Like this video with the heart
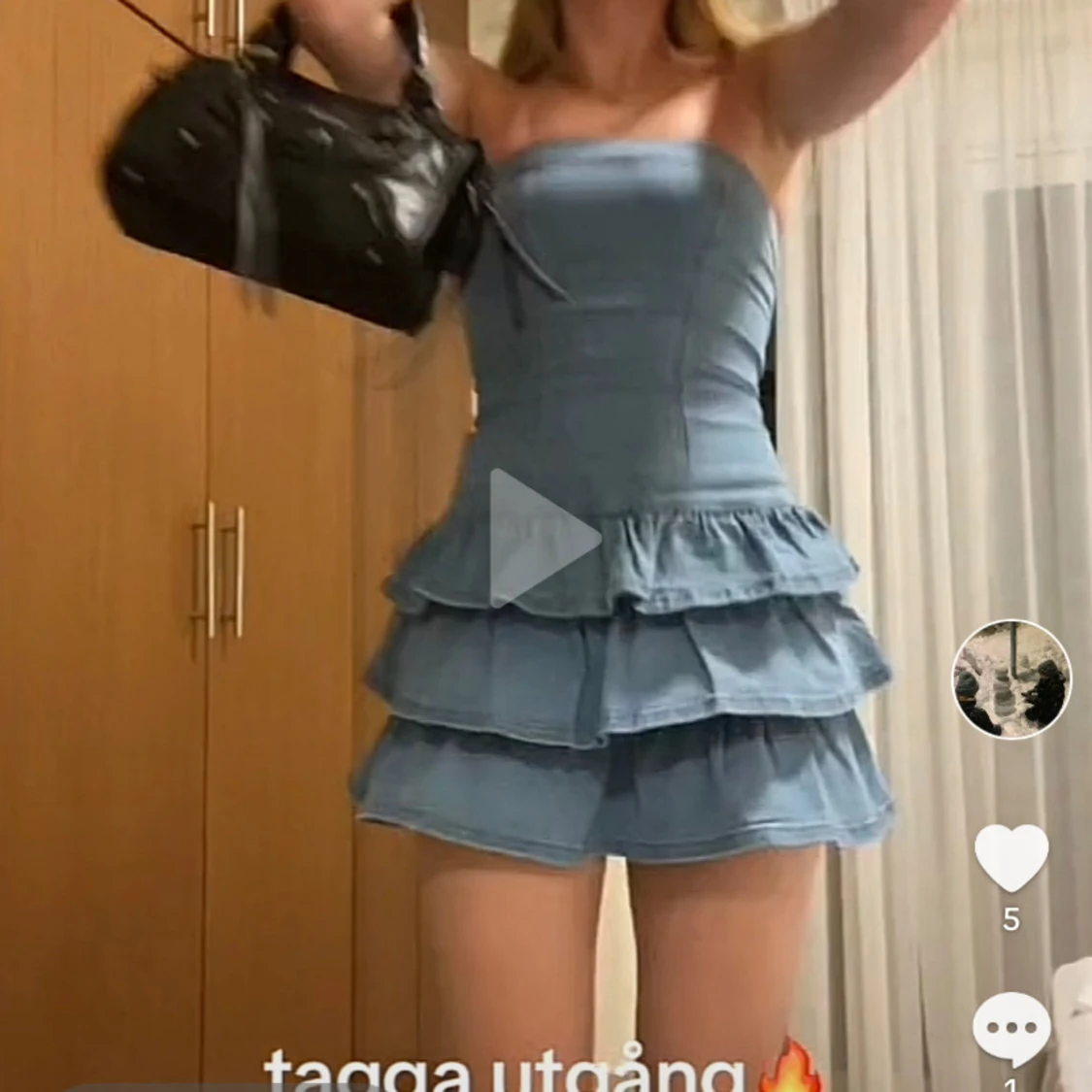This screenshot has width=1092, height=1092. click(1011, 856)
